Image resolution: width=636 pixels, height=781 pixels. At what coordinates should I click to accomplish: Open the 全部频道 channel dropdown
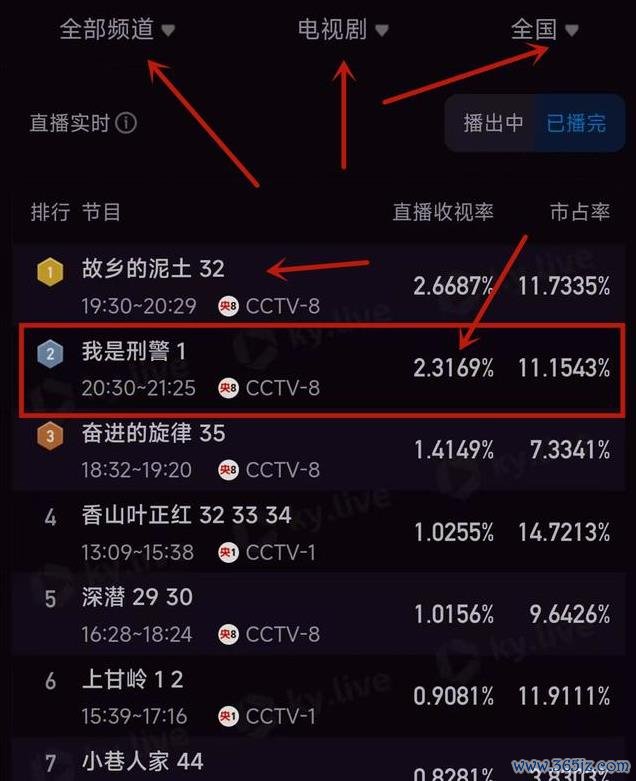pyautogui.click(x=117, y=30)
